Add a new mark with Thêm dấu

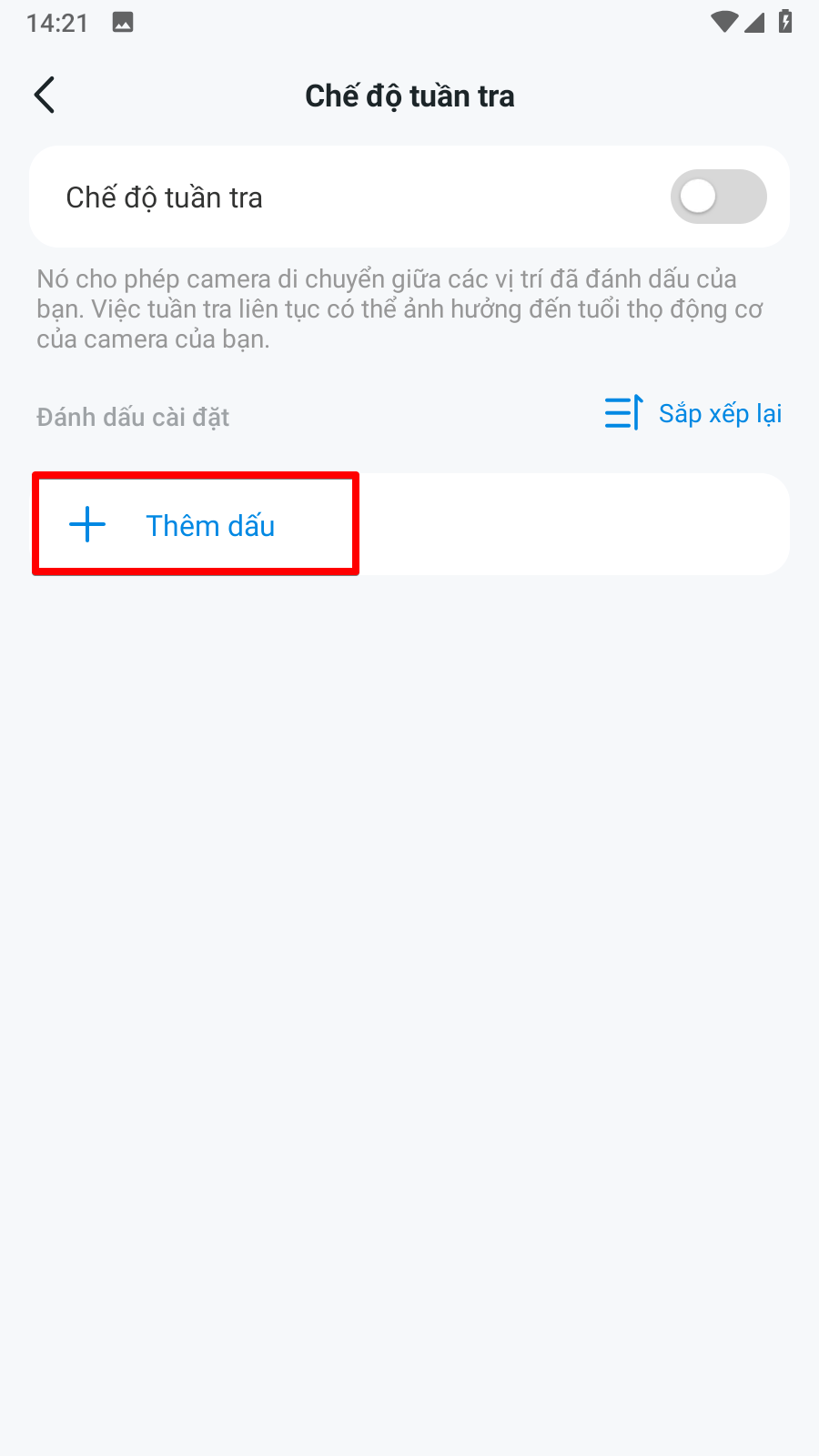pyautogui.click(x=196, y=525)
